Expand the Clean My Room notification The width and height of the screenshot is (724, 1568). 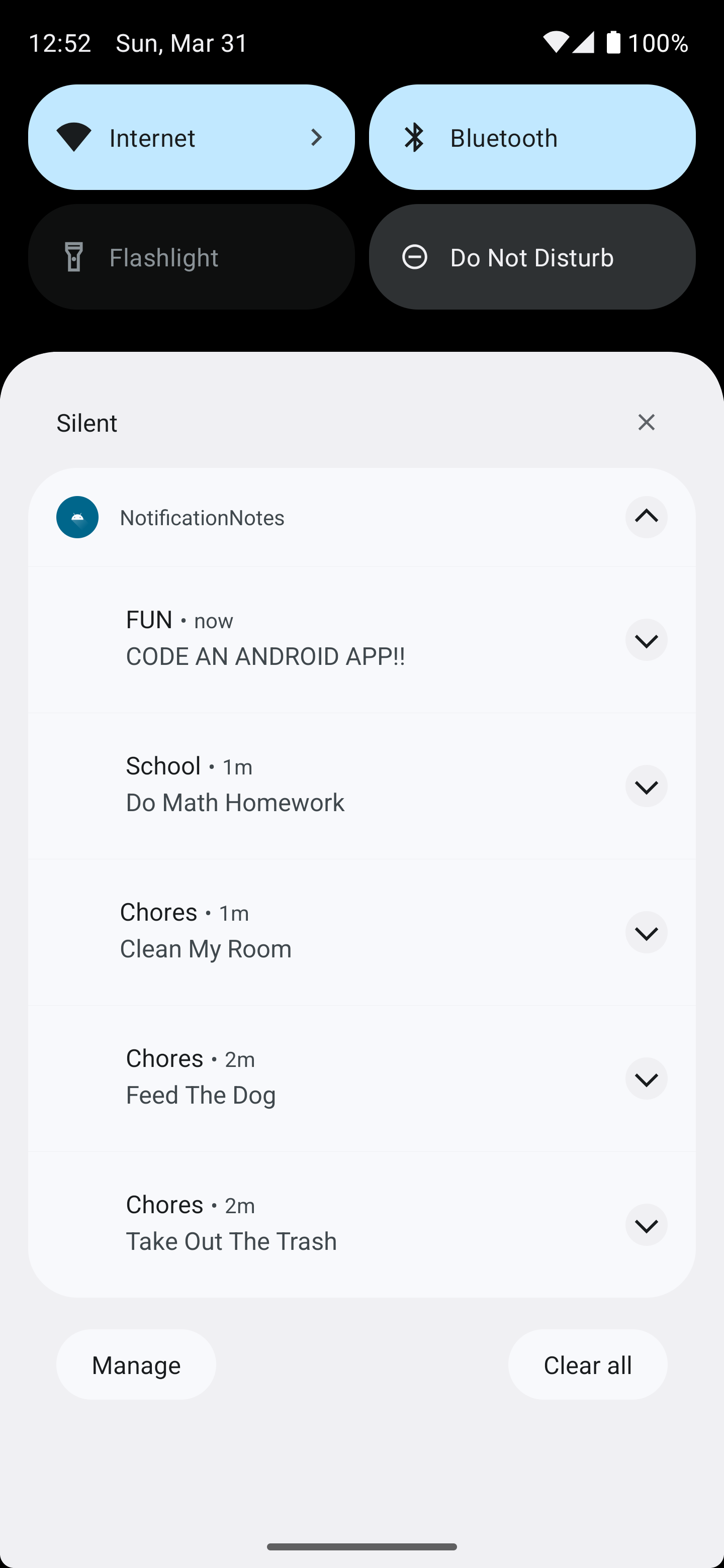(646, 933)
